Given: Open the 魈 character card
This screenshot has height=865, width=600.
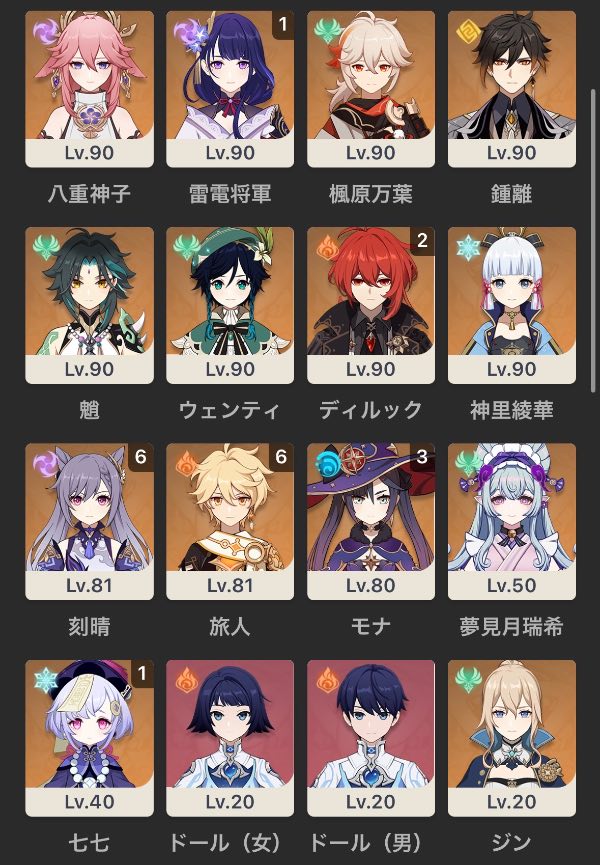Looking at the screenshot, I should coord(89,304).
